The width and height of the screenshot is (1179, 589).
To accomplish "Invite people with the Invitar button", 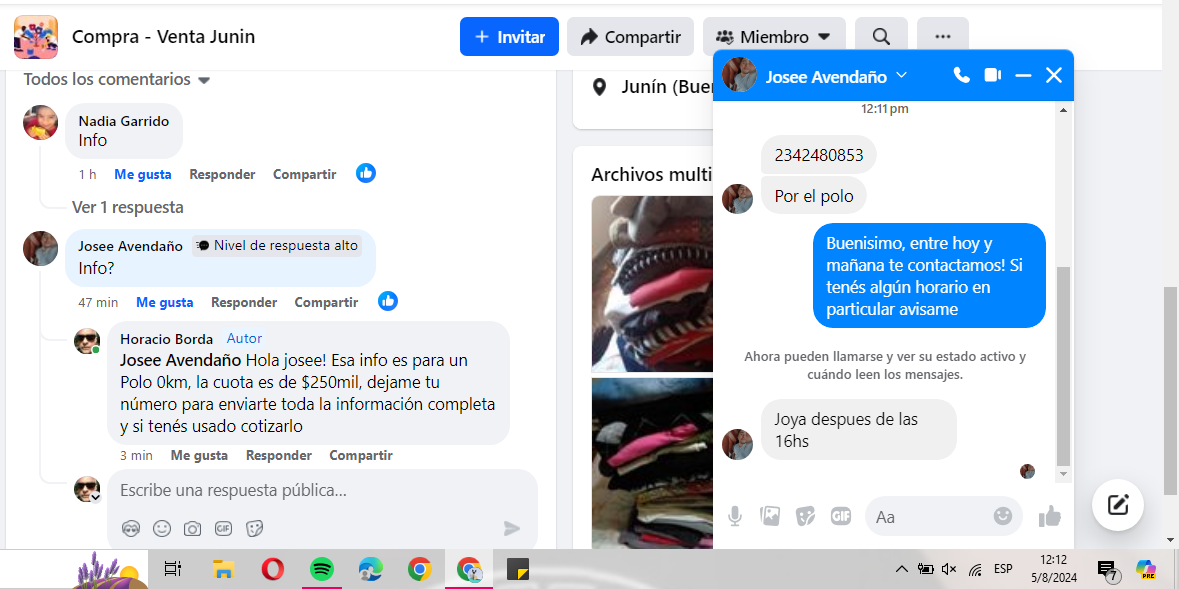I will tap(509, 37).
